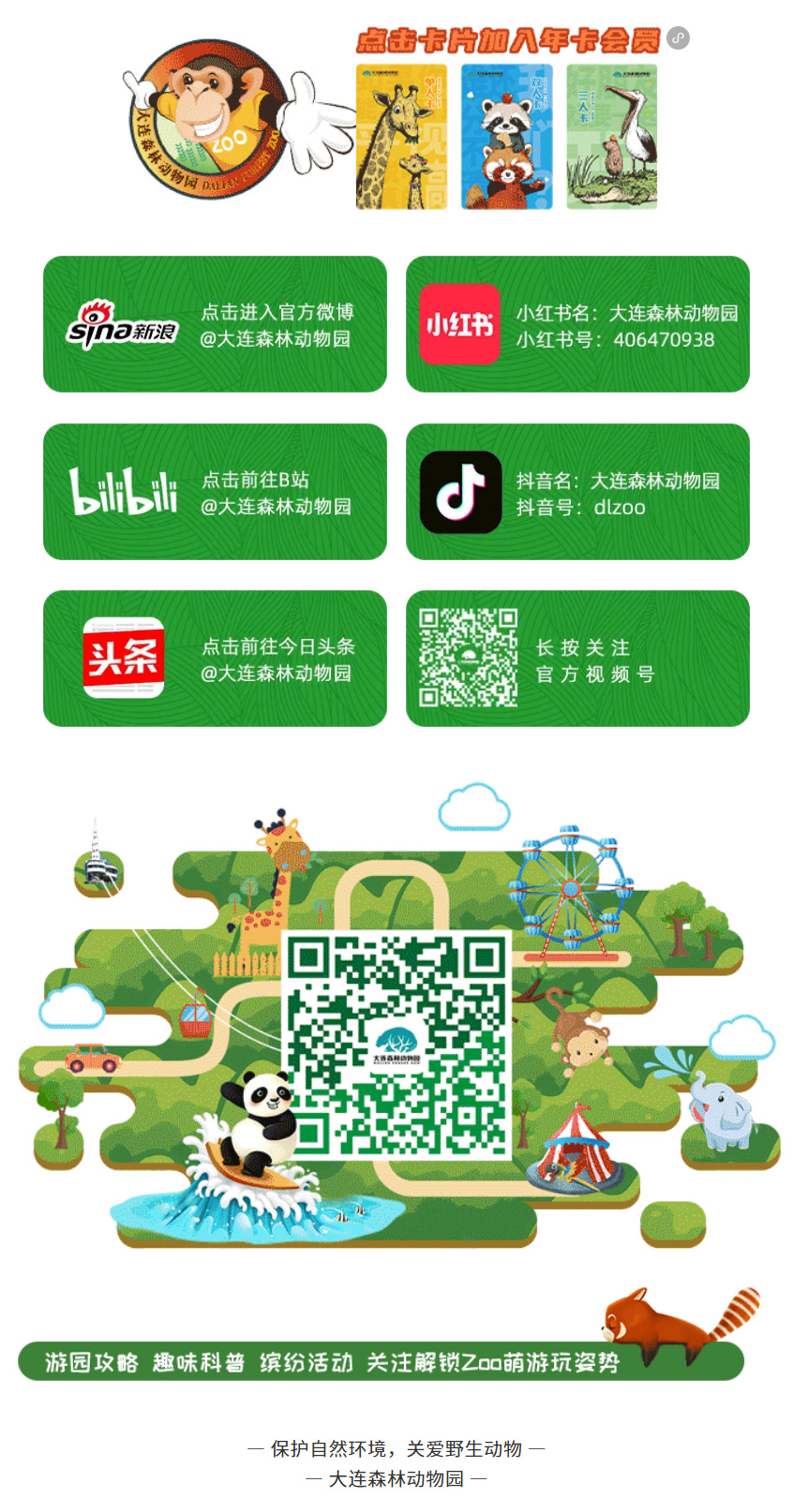The image size is (793, 1512).
Task: Open the Toutiao account card
Action: (x=215, y=659)
